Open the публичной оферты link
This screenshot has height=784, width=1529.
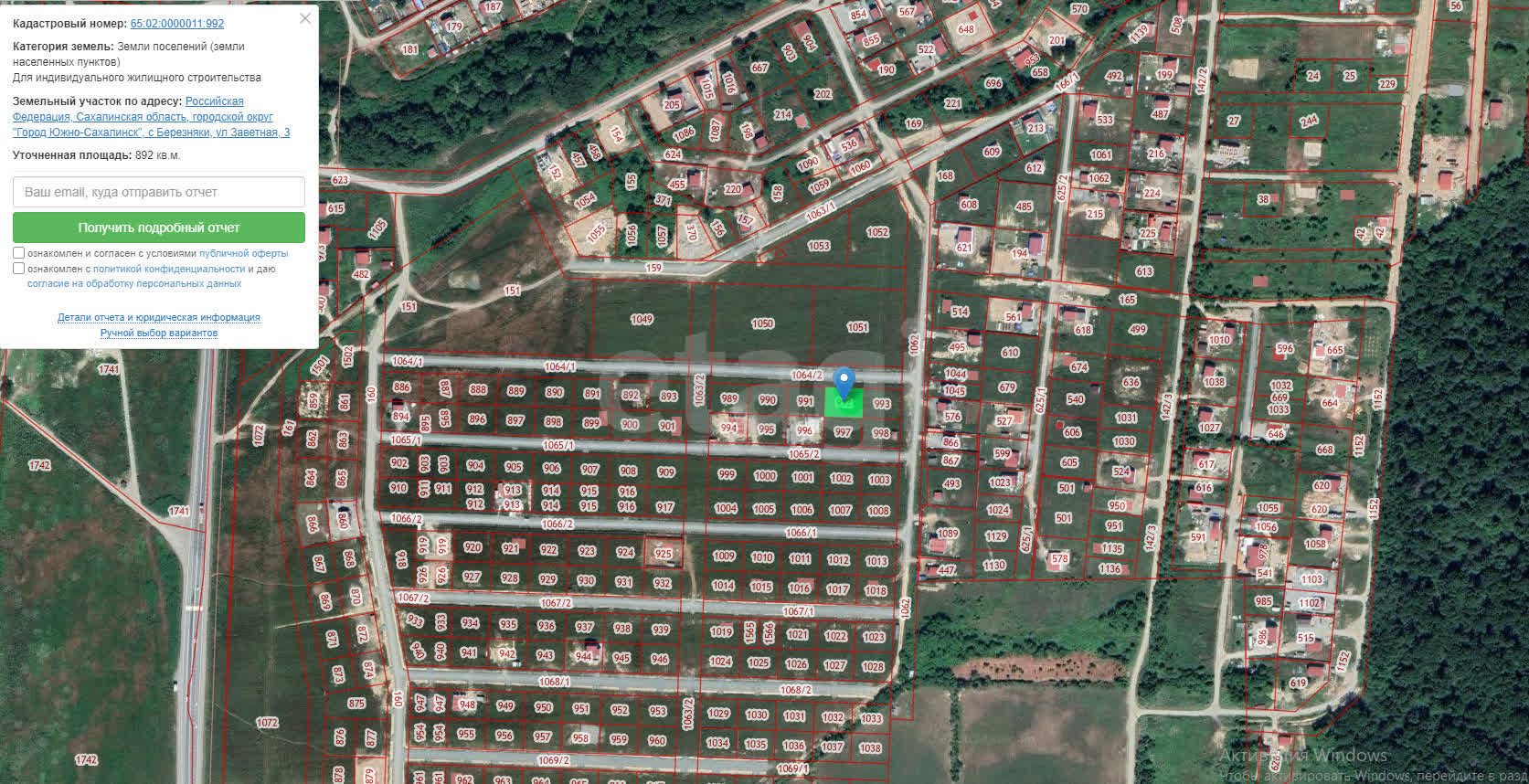pyautogui.click(x=243, y=253)
